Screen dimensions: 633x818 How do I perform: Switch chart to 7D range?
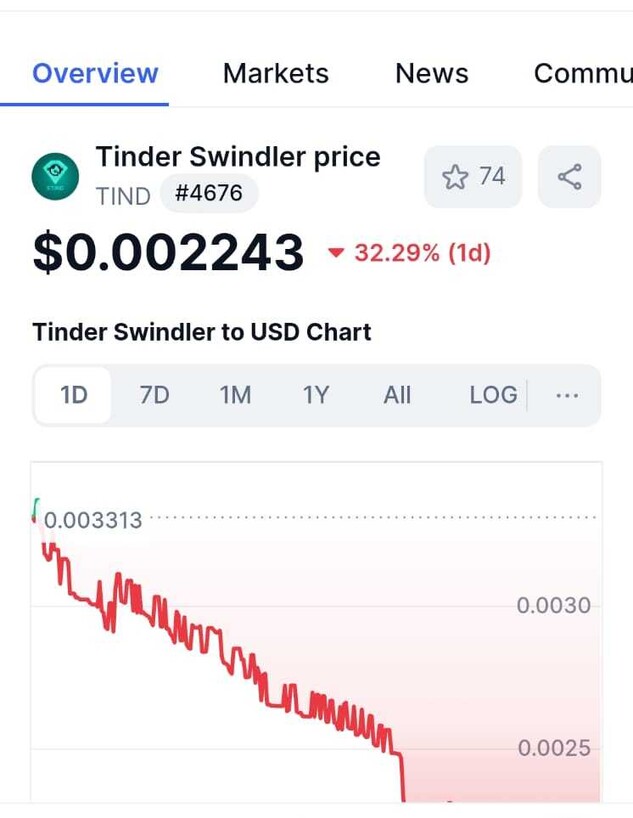tap(154, 395)
